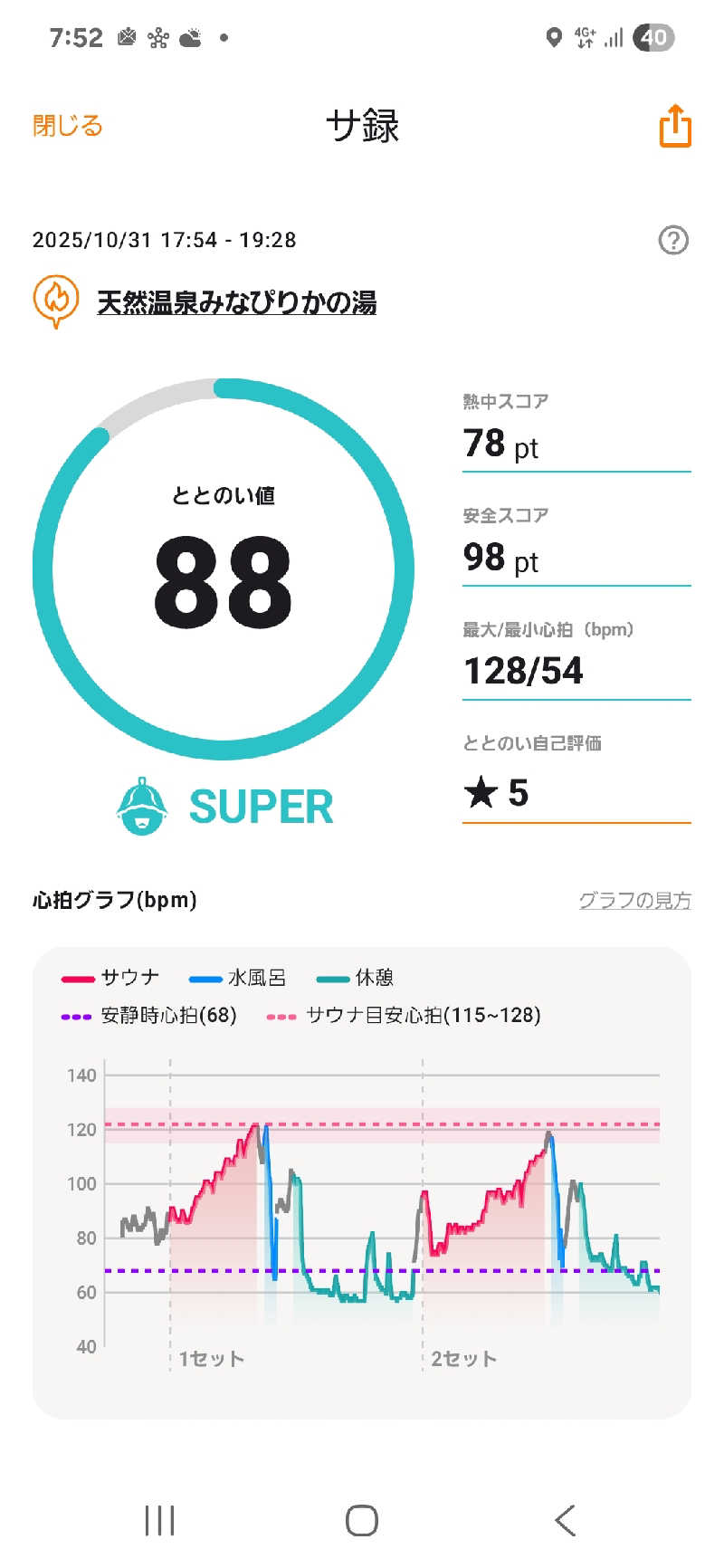Tap 閉じる to close the sauna record
The width and height of the screenshot is (724, 1568).
pyautogui.click(x=68, y=126)
